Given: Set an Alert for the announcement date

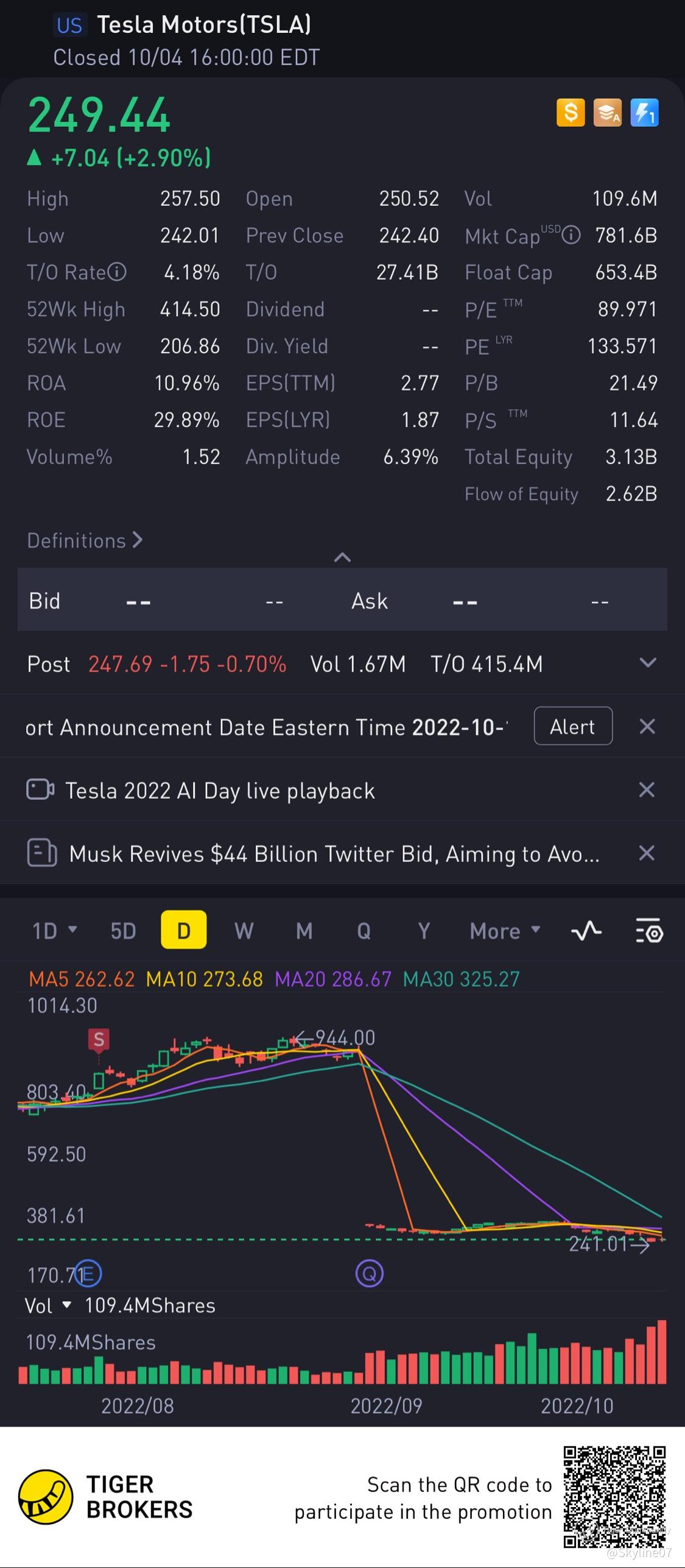Looking at the screenshot, I should pyautogui.click(x=572, y=726).
